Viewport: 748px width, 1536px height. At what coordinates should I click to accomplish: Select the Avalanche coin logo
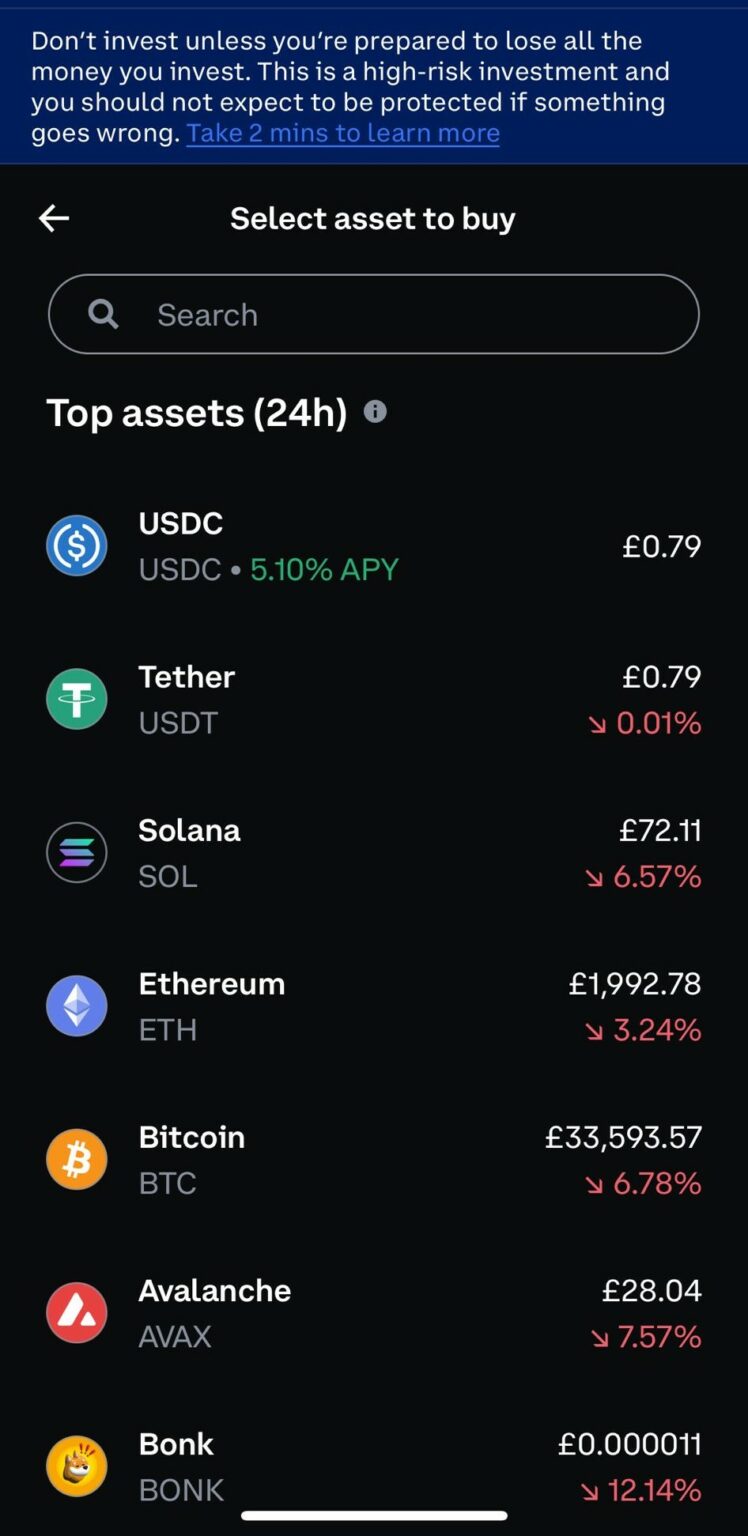pos(77,1312)
